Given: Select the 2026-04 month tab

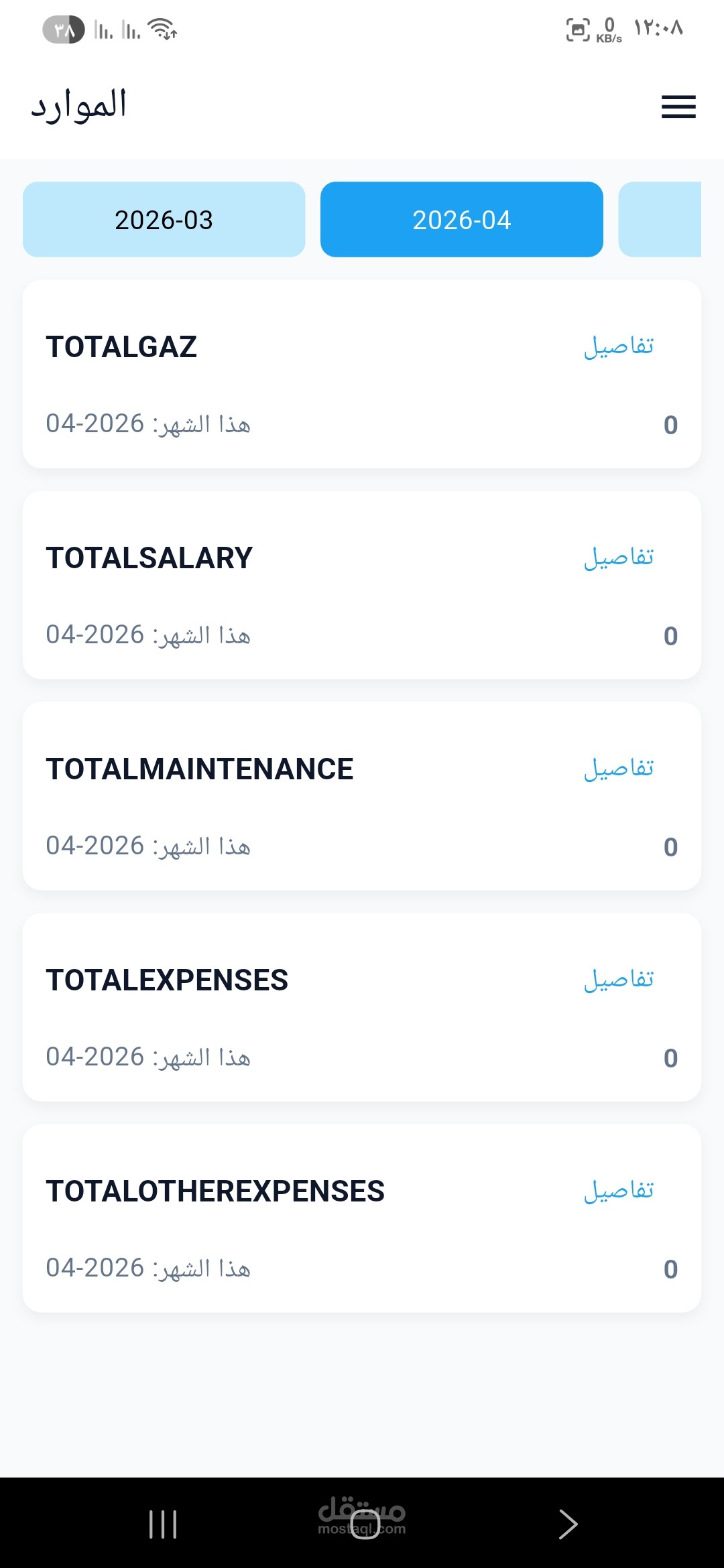Looking at the screenshot, I should click(461, 220).
